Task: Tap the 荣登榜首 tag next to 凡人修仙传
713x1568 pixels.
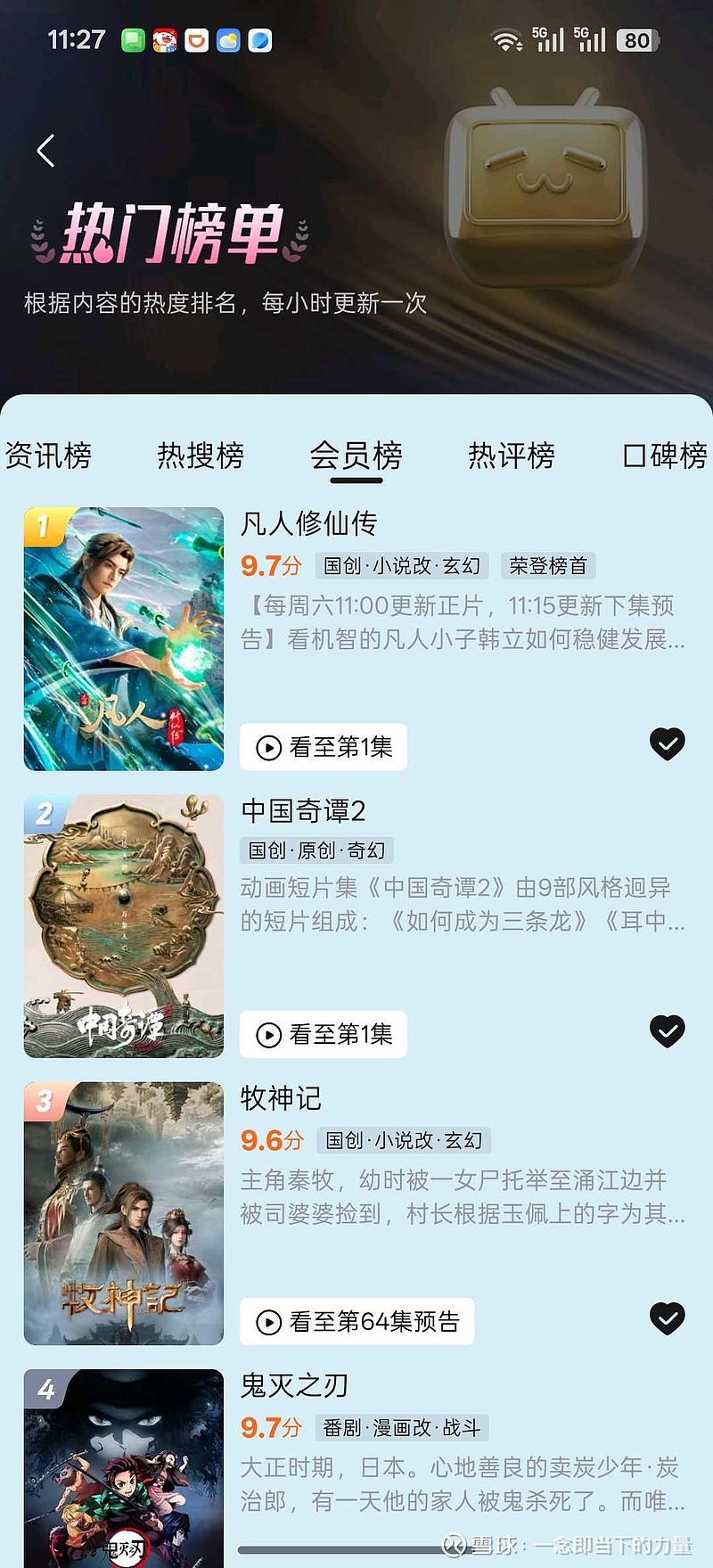Action: click(x=548, y=565)
